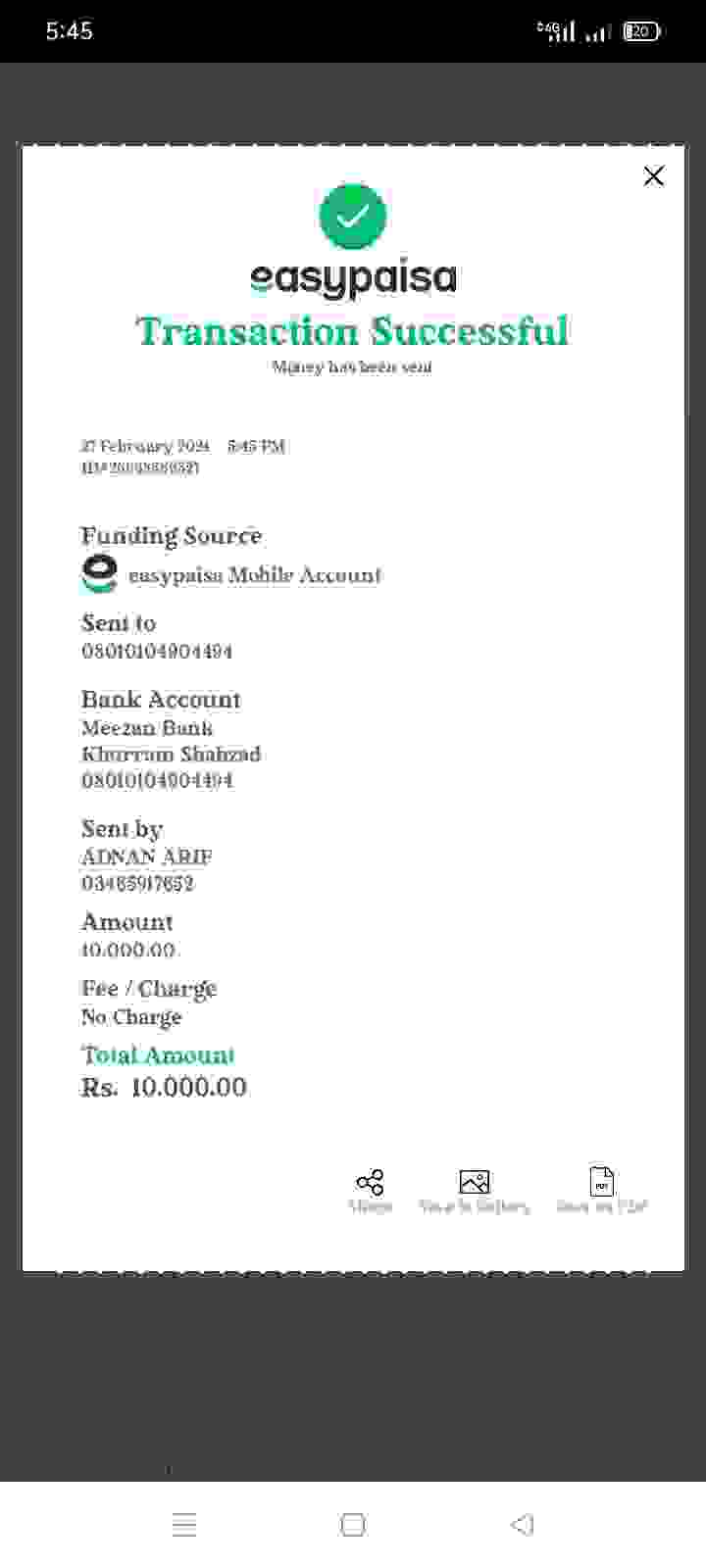Go back using system navigation
706x1568 pixels.
(x=522, y=1524)
